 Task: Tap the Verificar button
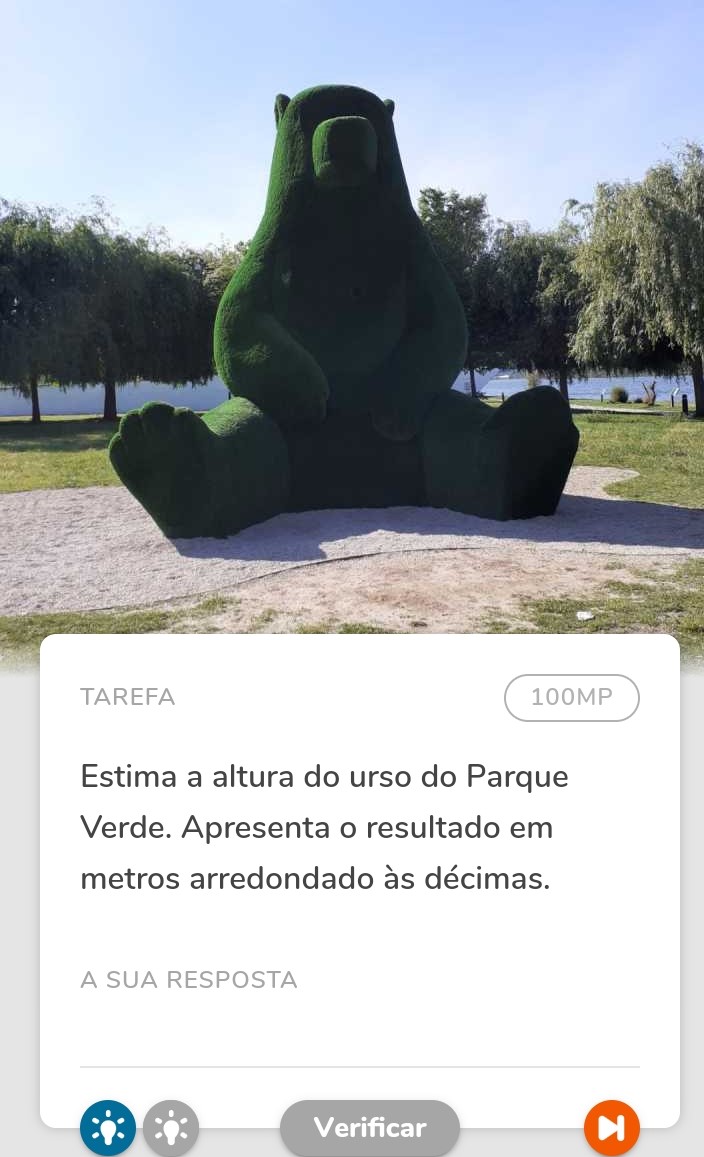(x=370, y=1127)
